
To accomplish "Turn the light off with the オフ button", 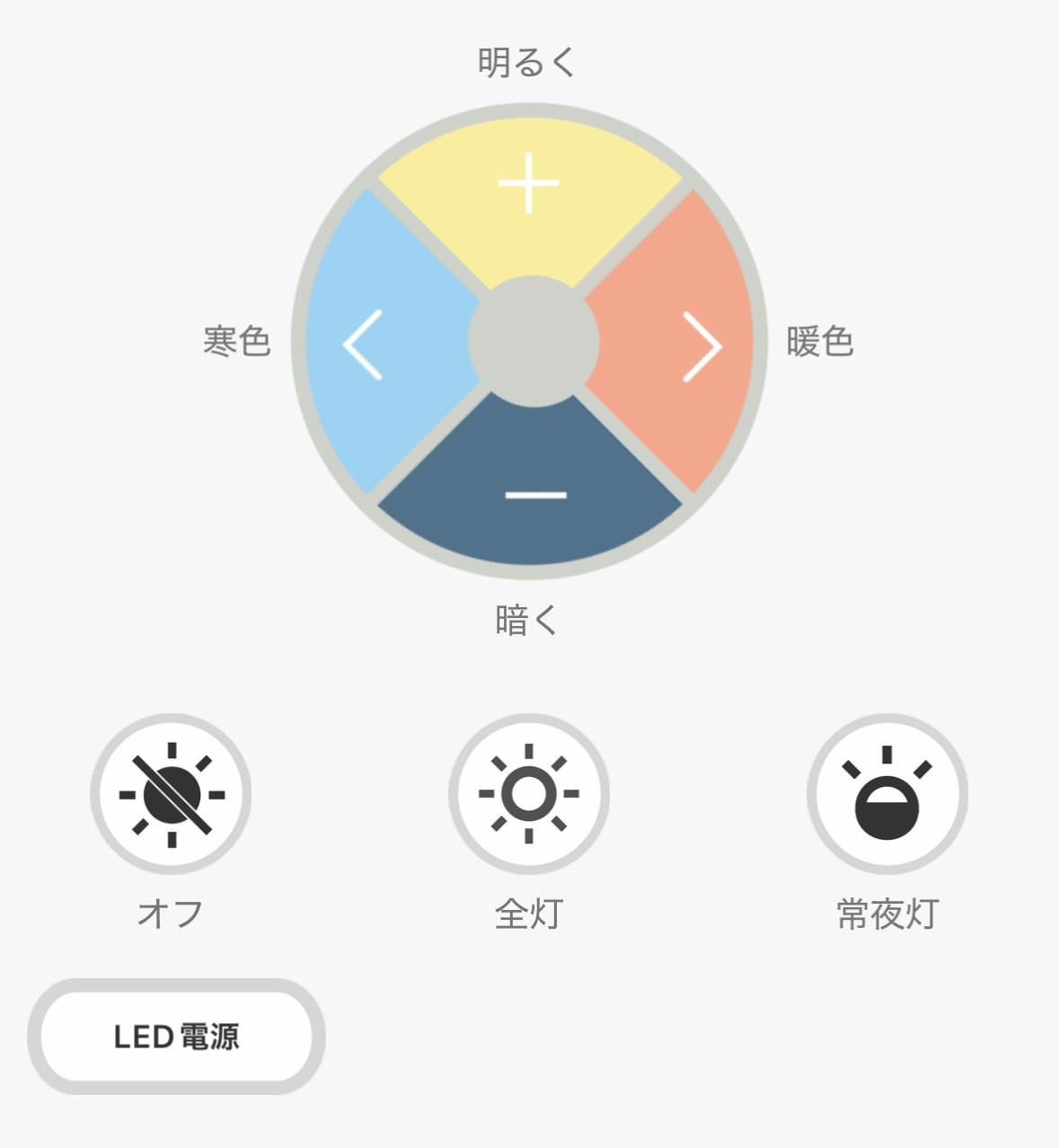I will tap(171, 794).
